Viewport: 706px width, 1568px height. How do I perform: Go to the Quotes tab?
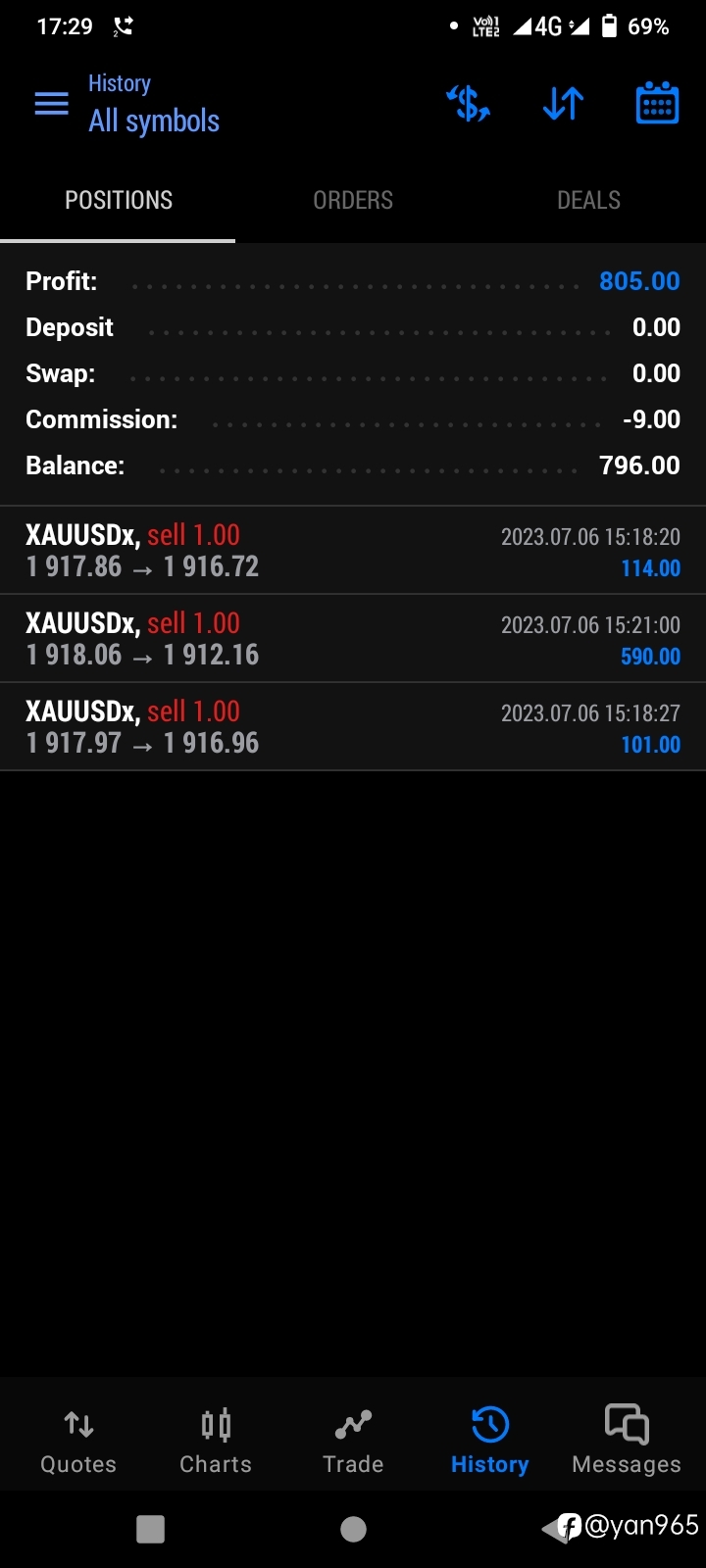click(78, 1440)
